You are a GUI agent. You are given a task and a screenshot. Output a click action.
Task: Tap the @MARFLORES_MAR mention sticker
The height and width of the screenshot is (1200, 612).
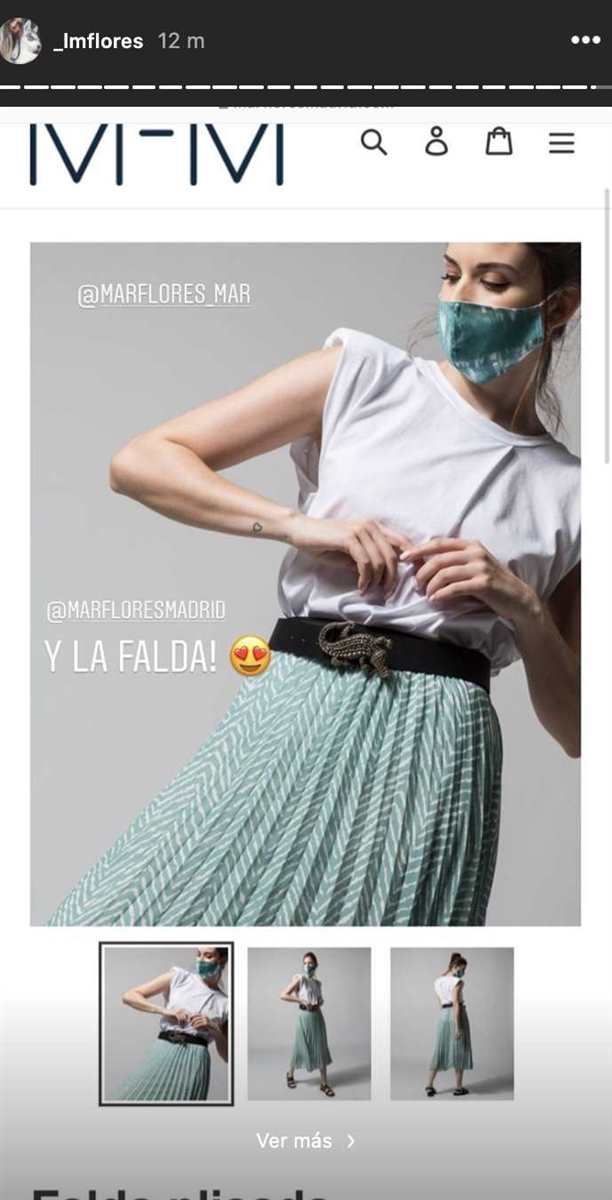(x=164, y=295)
